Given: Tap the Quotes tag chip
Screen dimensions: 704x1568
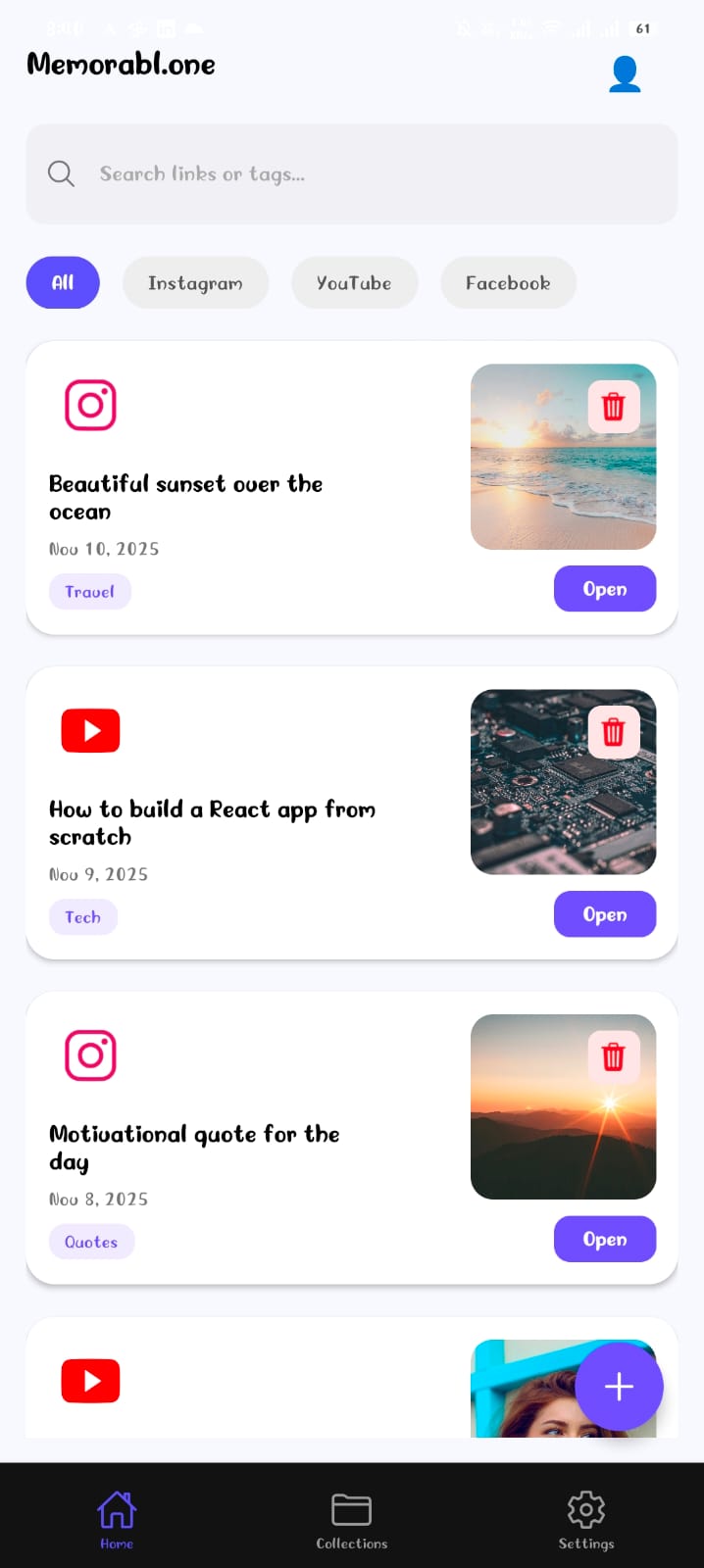Looking at the screenshot, I should point(91,1242).
